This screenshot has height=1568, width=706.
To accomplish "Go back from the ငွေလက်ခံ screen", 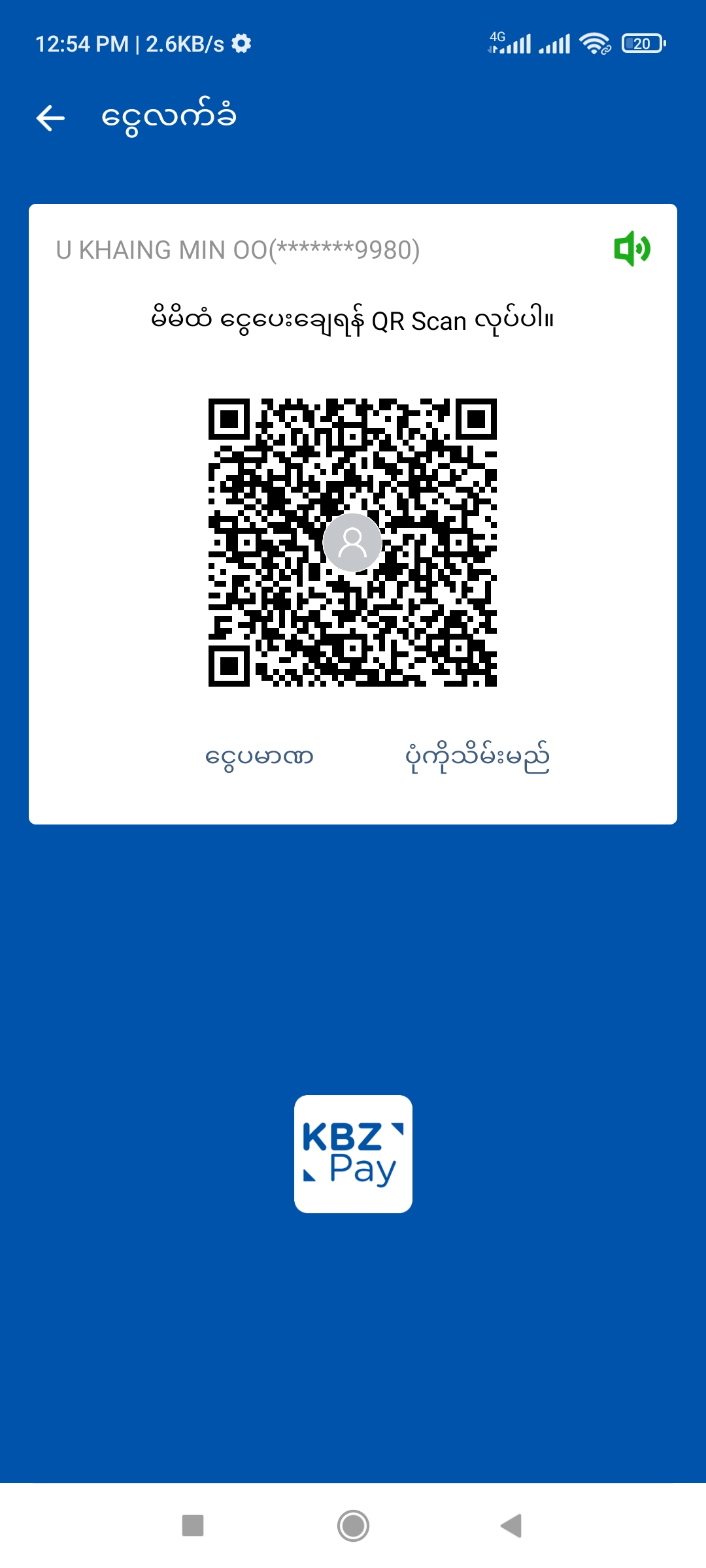I will pyautogui.click(x=50, y=118).
